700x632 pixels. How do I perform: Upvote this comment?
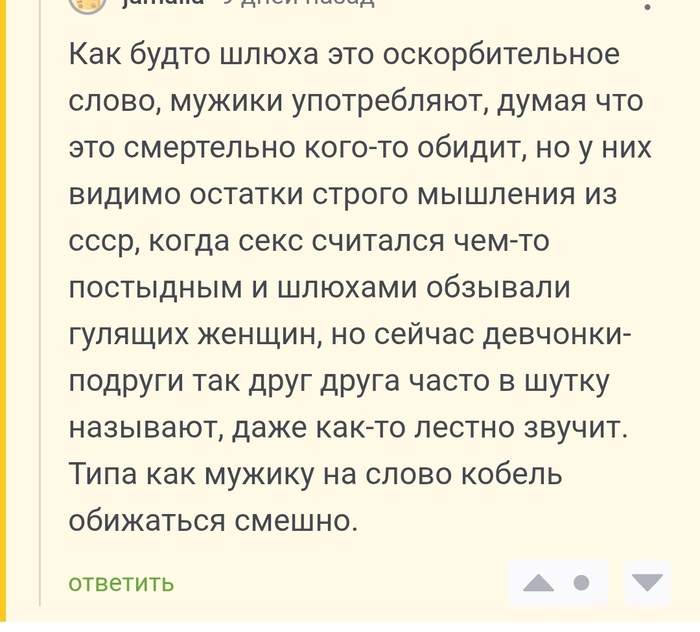coord(539,583)
